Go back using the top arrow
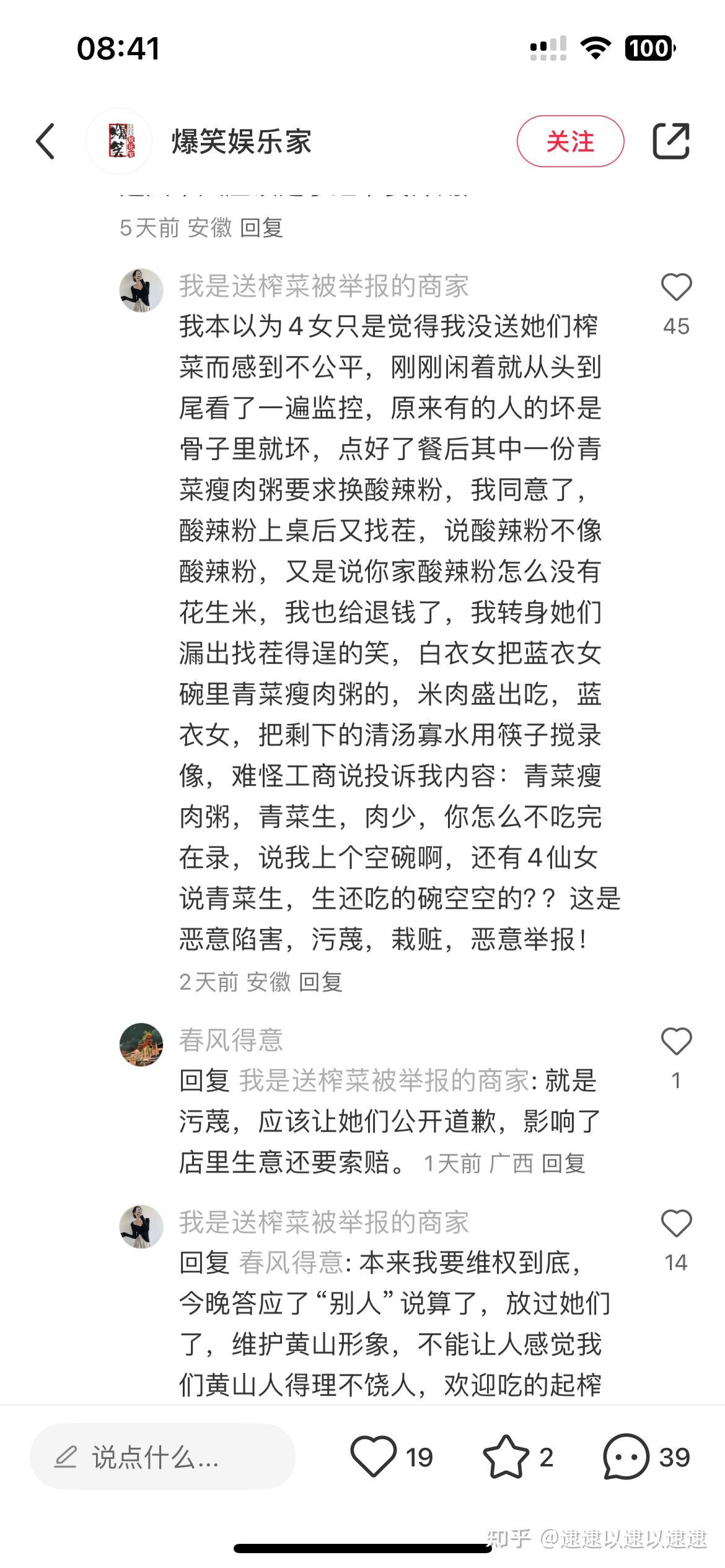 pos(45,141)
